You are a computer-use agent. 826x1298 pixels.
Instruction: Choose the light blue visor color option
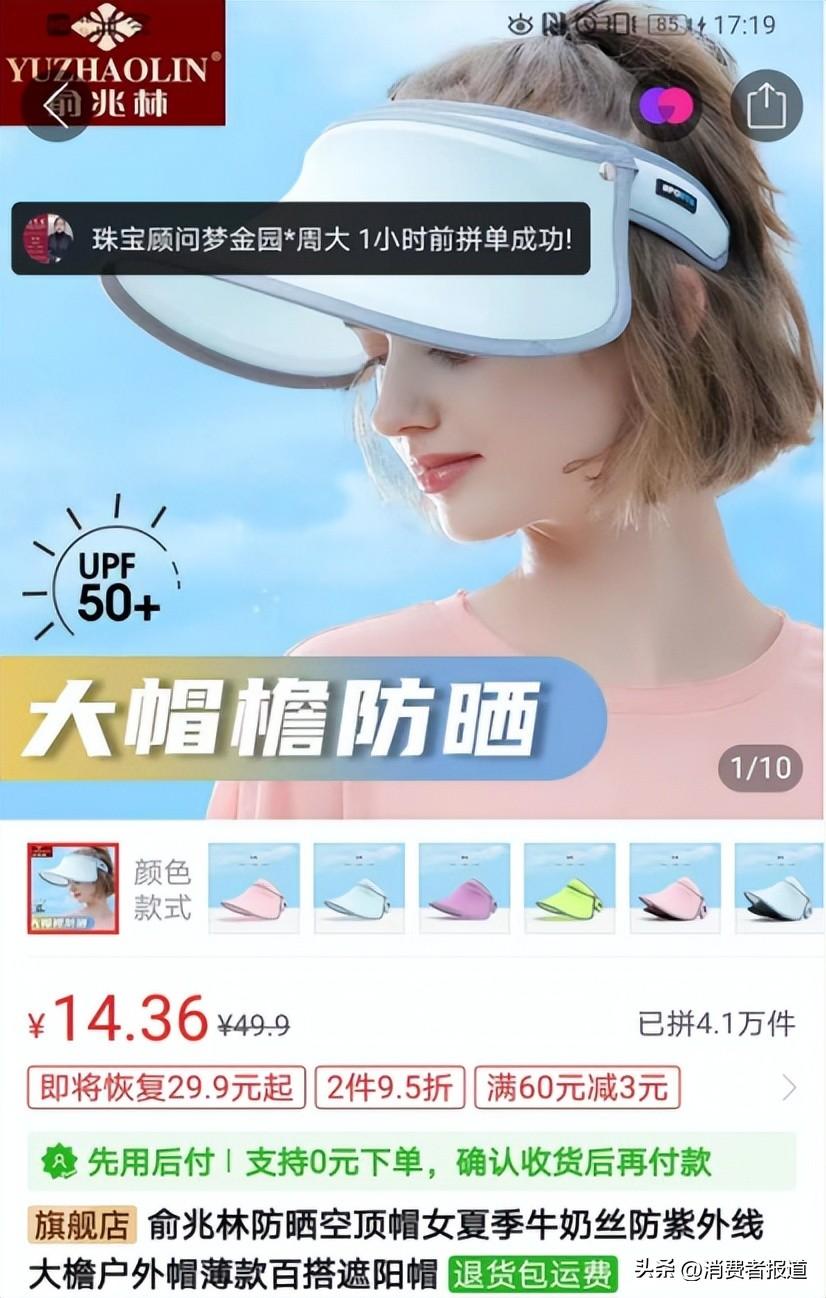(359, 888)
